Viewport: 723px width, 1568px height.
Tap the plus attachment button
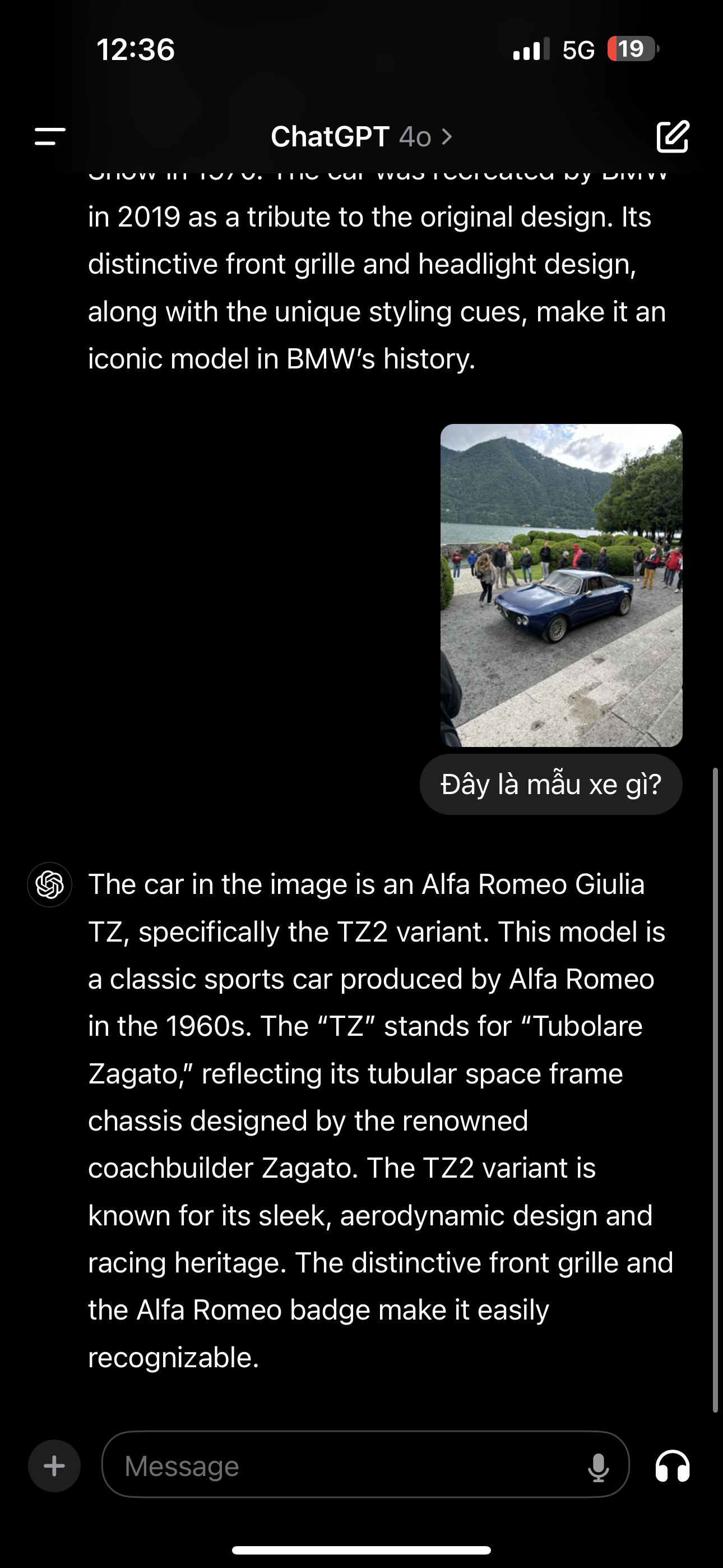(54, 1466)
